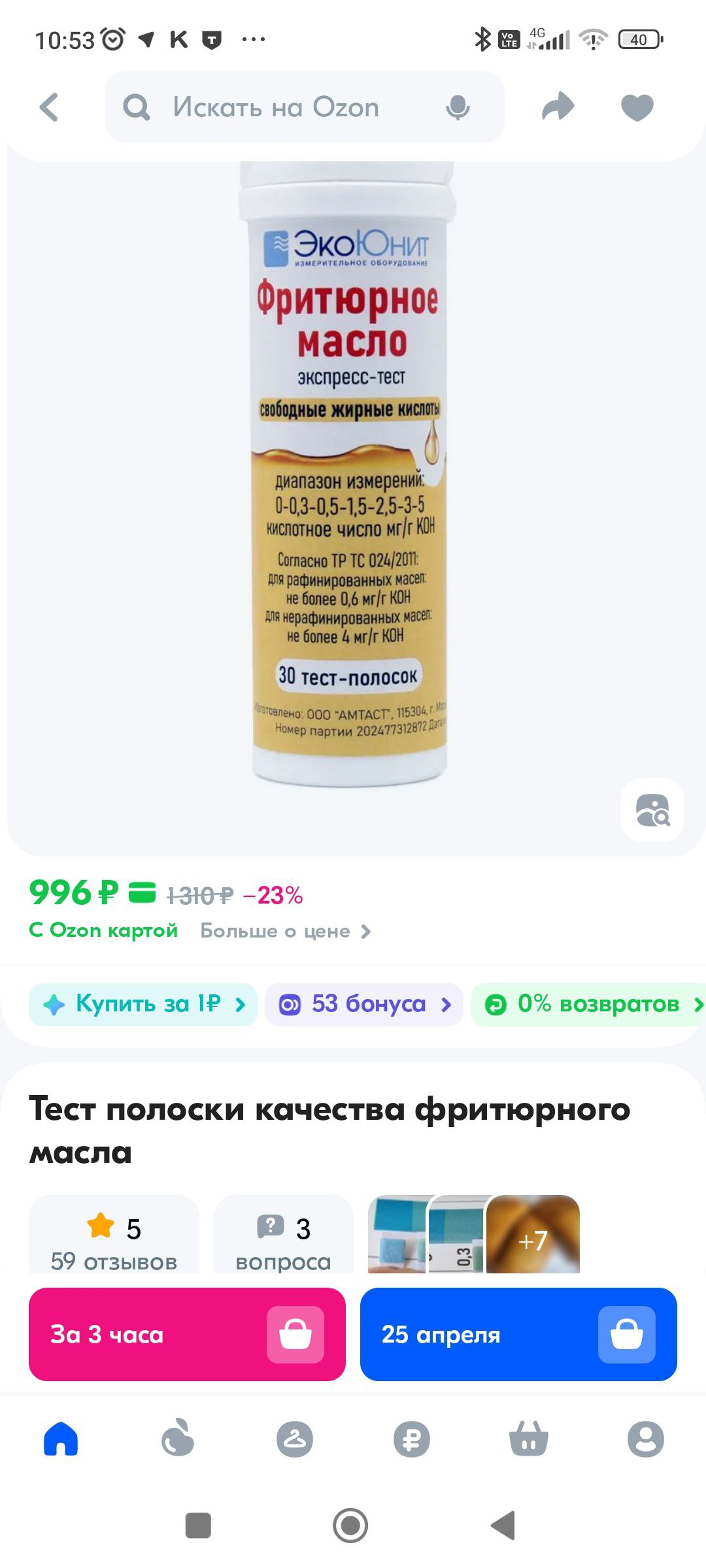
Task: Add product to favorites with the heart icon
Action: (x=637, y=107)
